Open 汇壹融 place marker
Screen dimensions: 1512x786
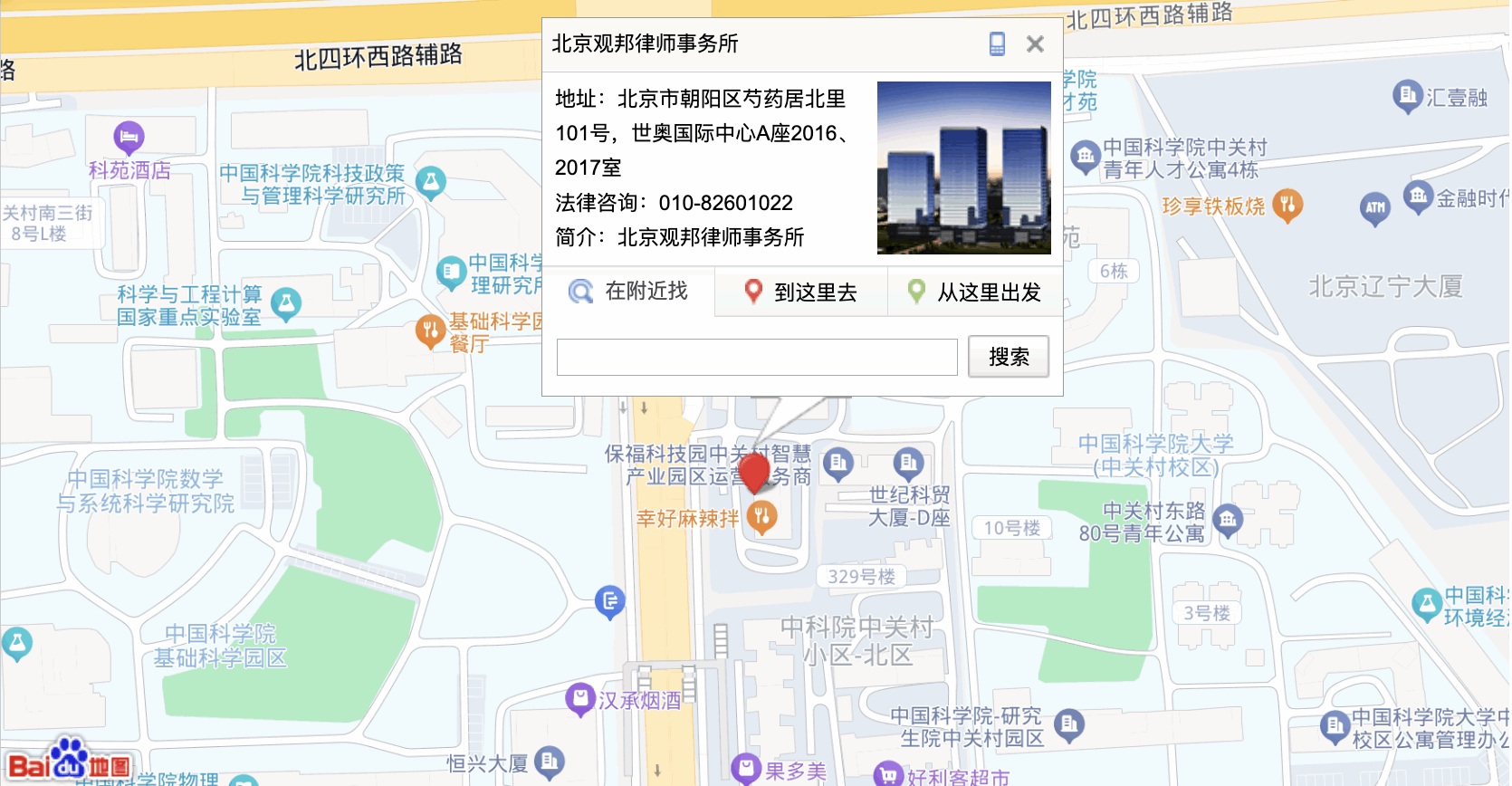point(1407,96)
